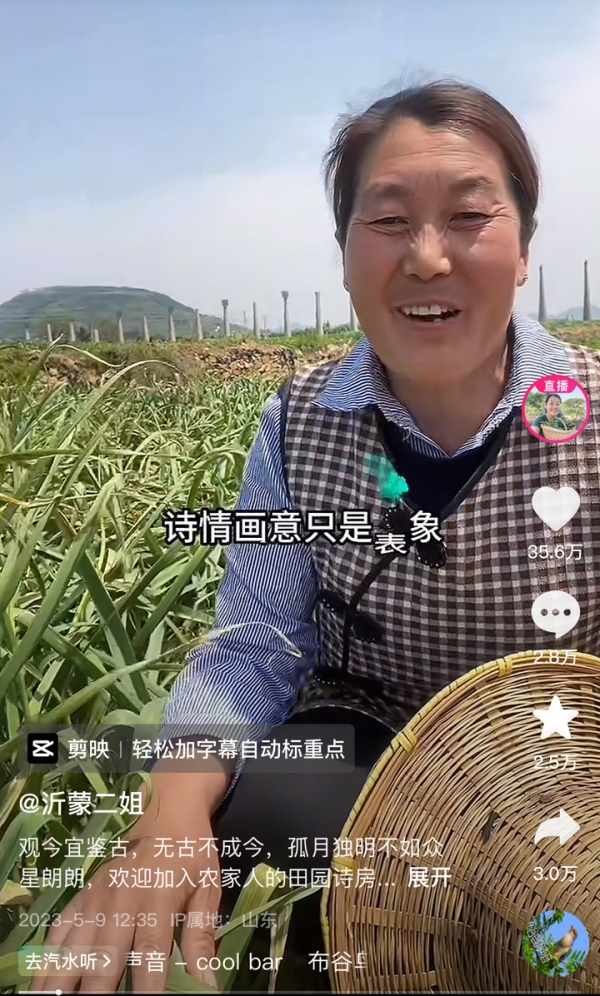Open the spinning music disc

coord(556,944)
